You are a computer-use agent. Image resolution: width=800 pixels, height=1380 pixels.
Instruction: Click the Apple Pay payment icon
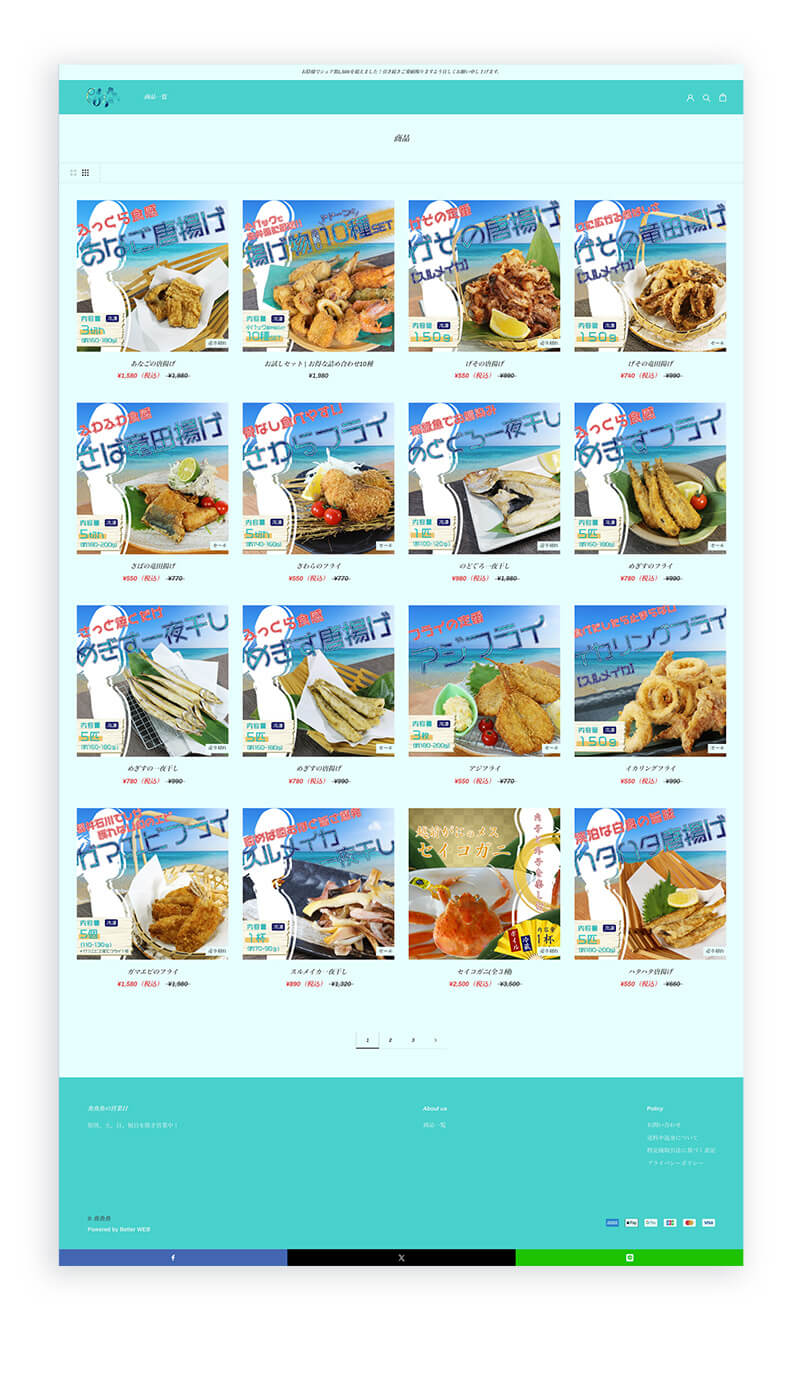(x=631, y=1222)
